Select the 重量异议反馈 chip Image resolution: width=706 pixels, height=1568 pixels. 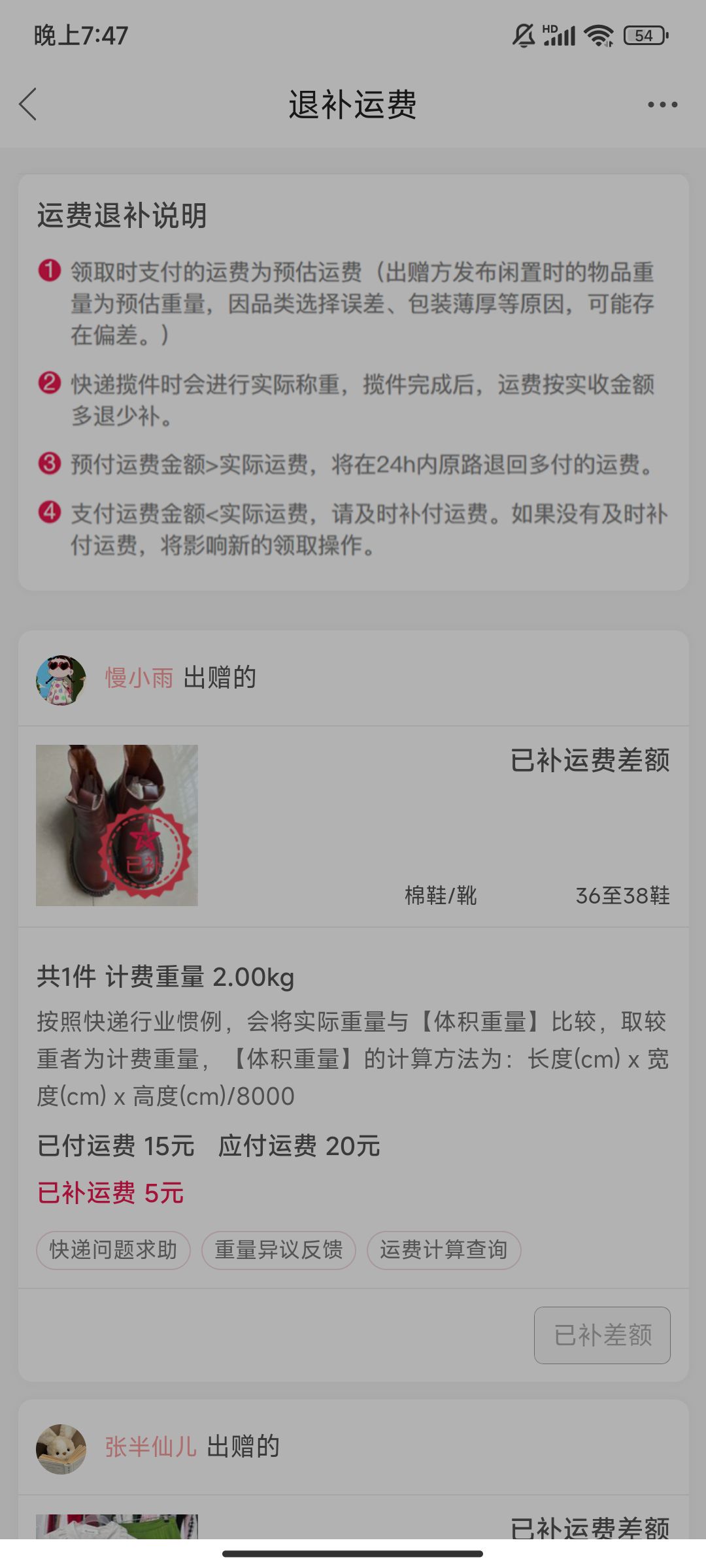click(x=278, y=1250)
